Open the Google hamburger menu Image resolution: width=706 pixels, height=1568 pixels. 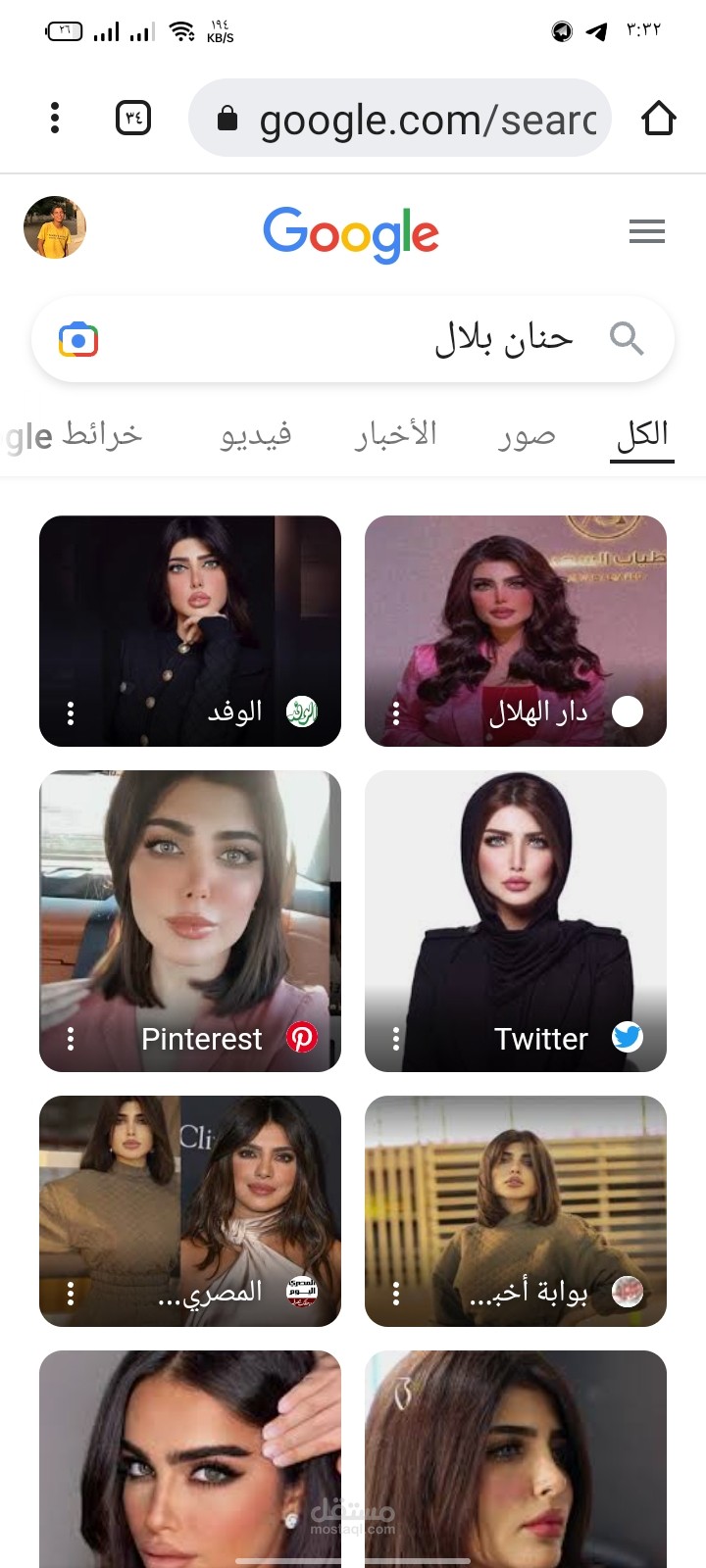(647, 231)
